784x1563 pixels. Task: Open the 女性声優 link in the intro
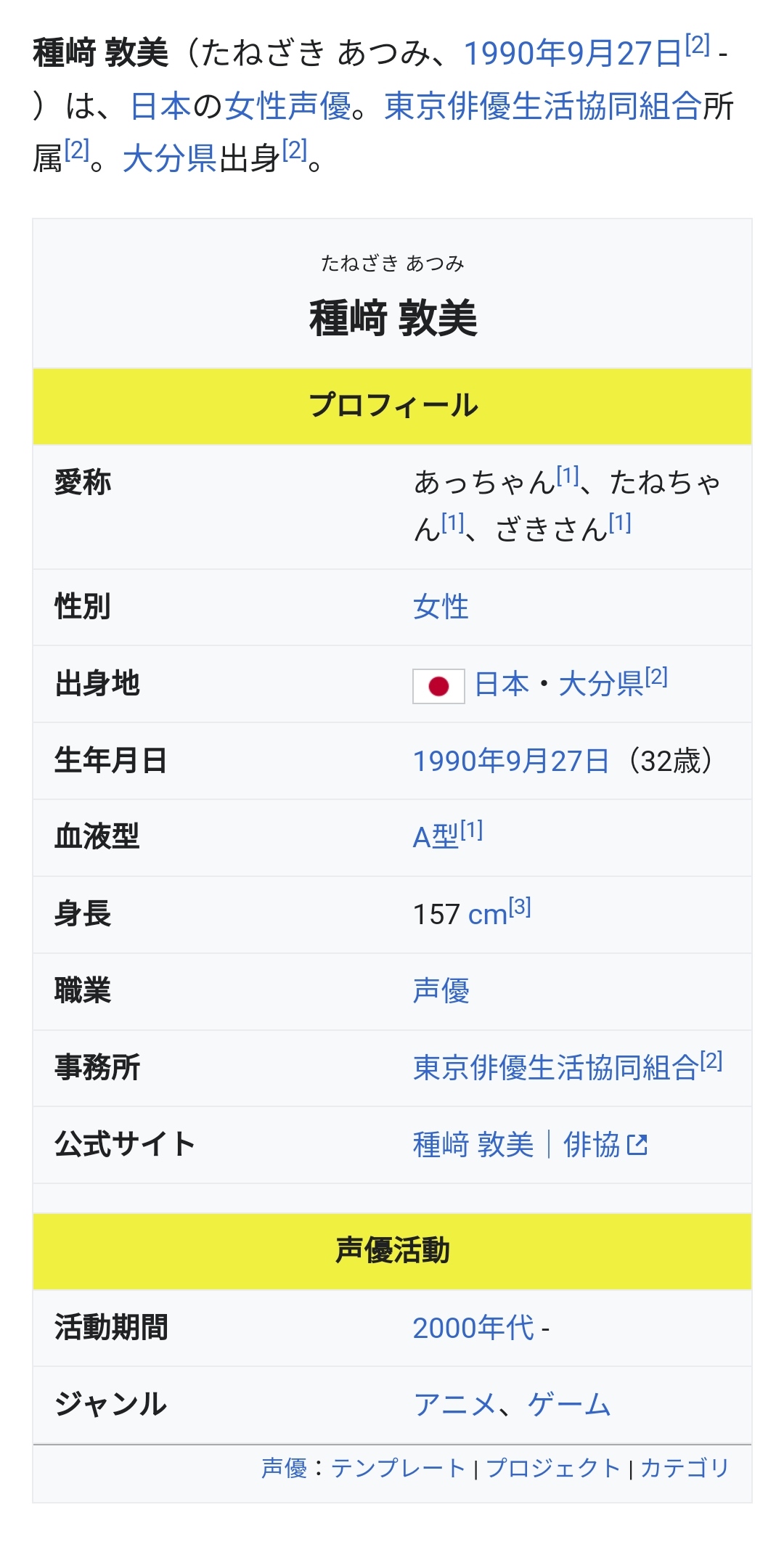287,106
